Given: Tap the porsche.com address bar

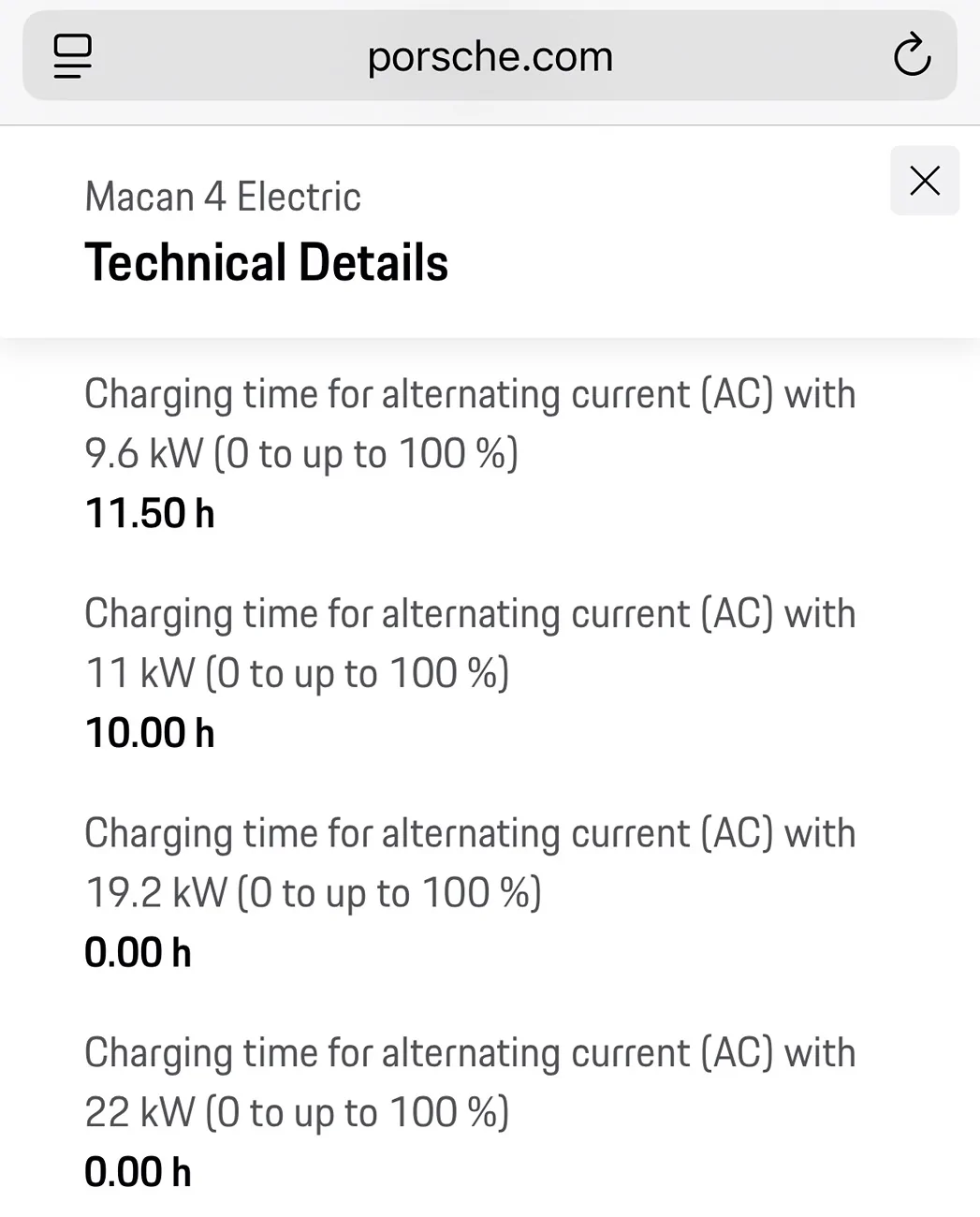Looking at the screenshot, I should point(490,56).
